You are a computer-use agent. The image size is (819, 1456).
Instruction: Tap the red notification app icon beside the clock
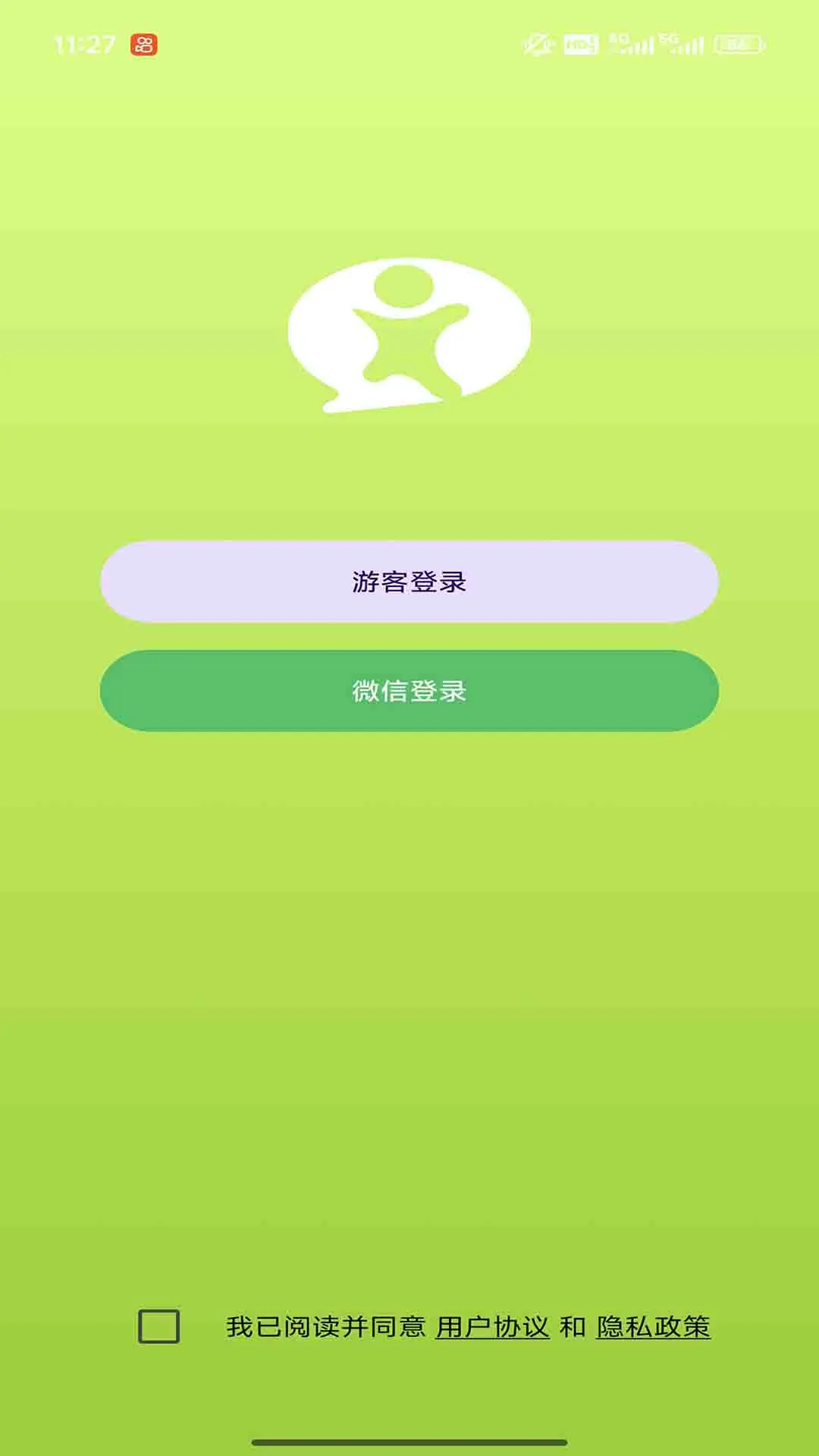[x=144, y=45]
